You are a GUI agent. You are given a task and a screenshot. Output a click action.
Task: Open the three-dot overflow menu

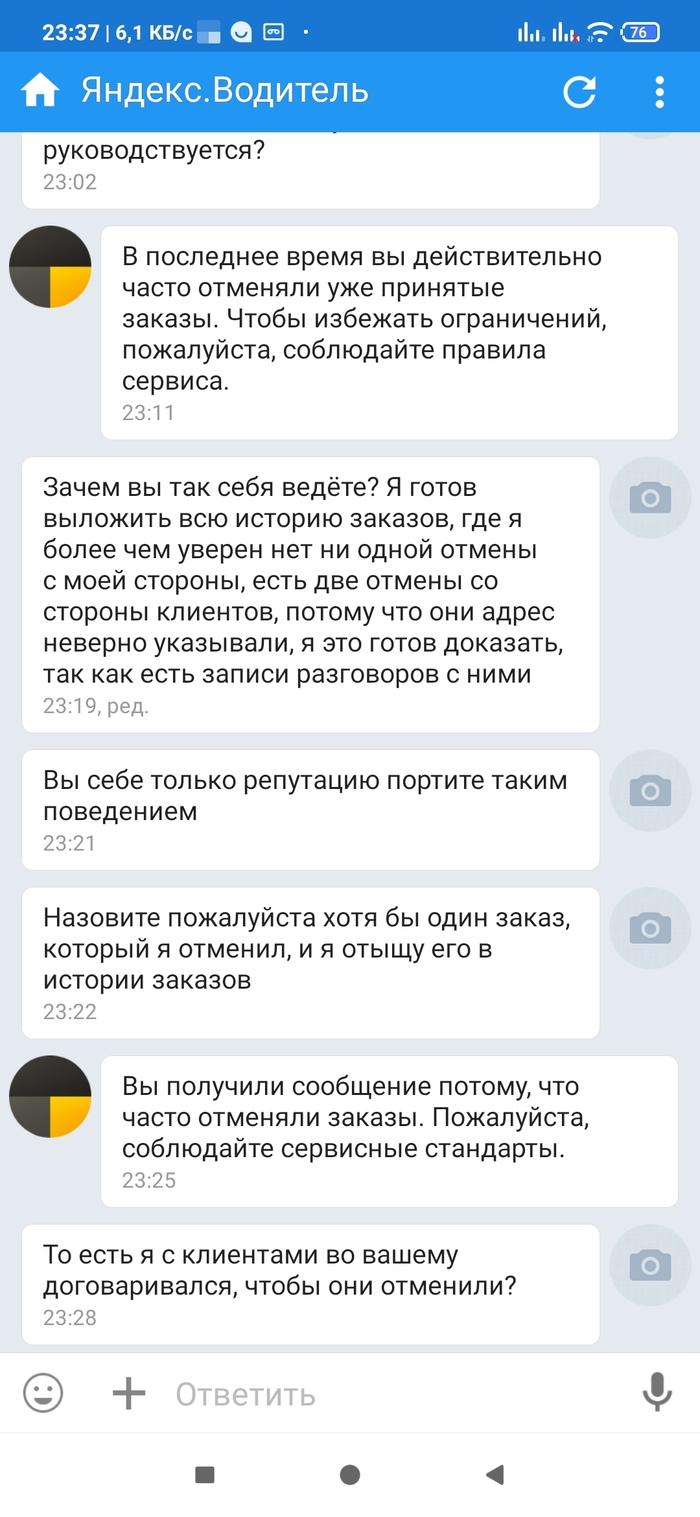pyautogui.click(x=659, y=91)
